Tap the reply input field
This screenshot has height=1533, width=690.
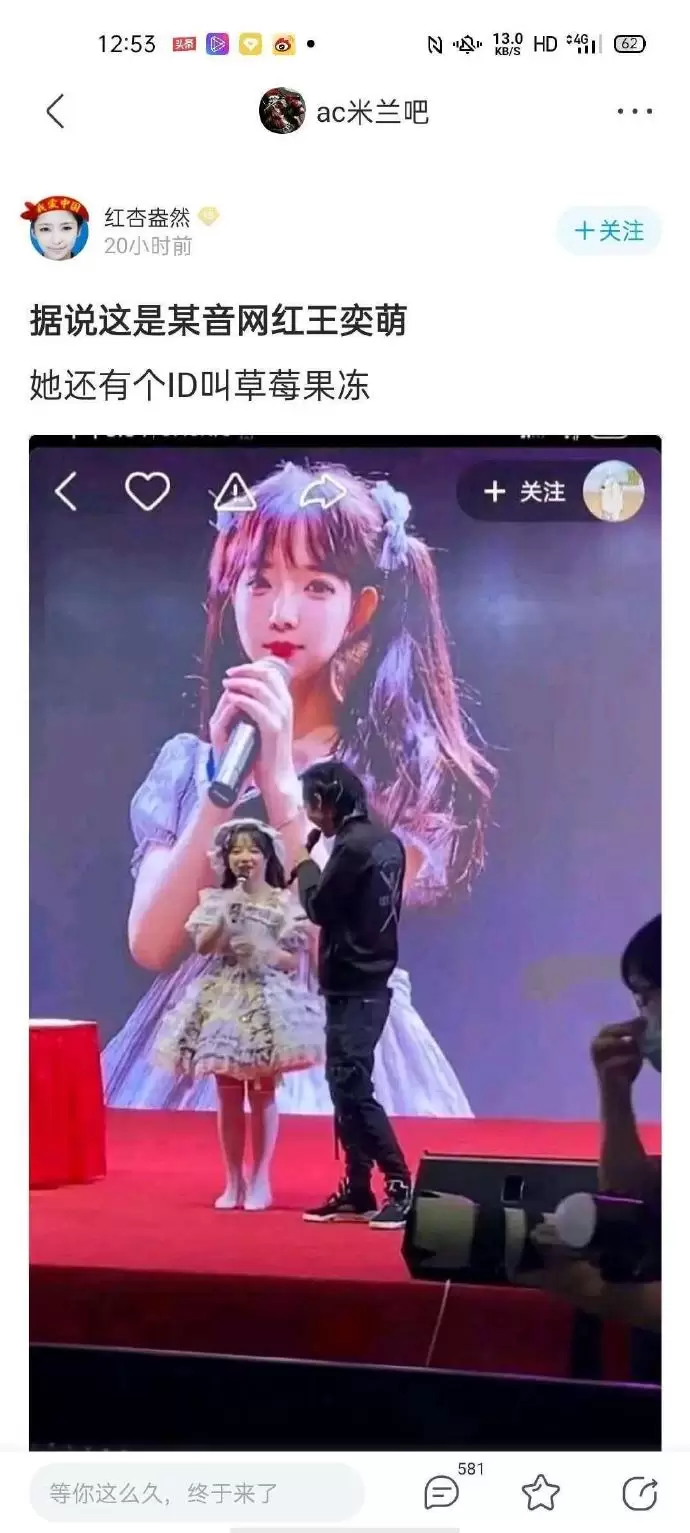(195, 1494)
